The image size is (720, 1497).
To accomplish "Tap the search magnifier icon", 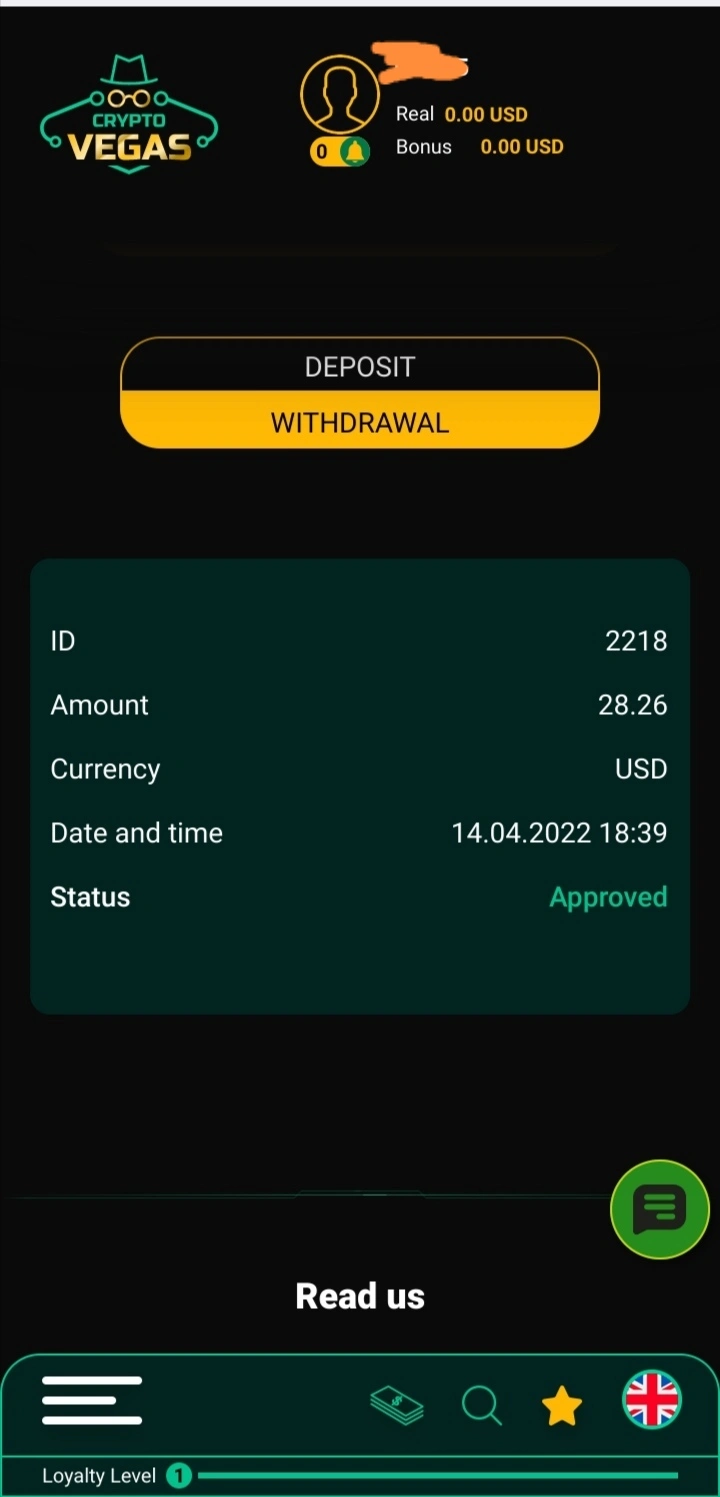I will 482,1405.
